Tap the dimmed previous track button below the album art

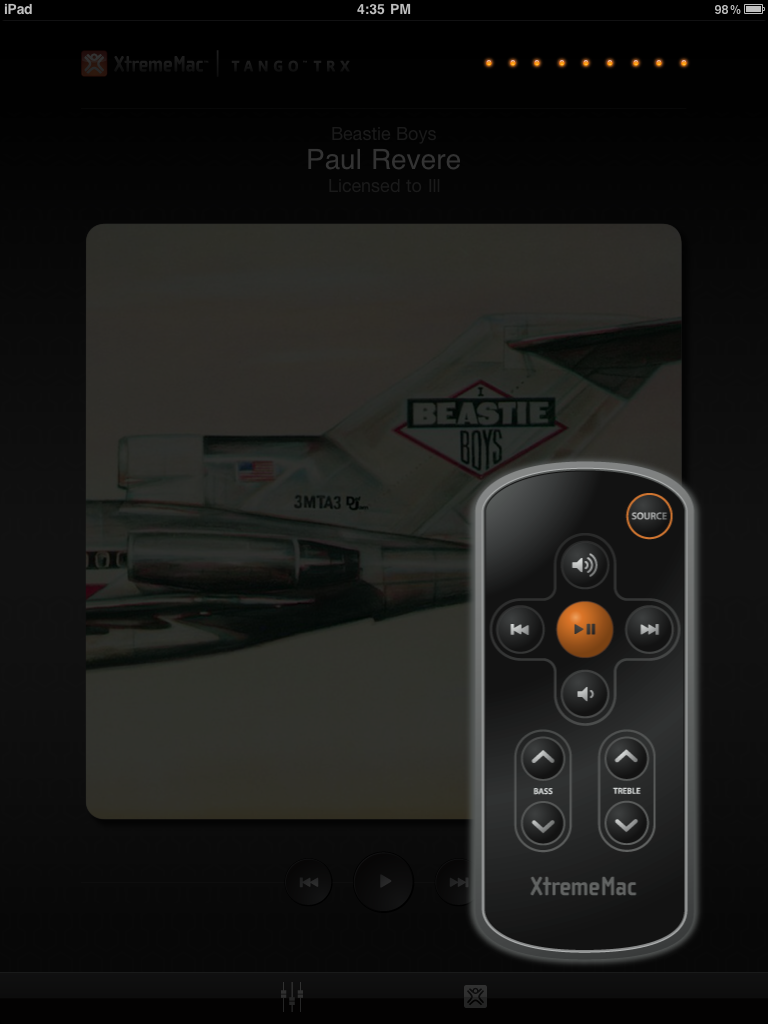click(x=309, y=883)
